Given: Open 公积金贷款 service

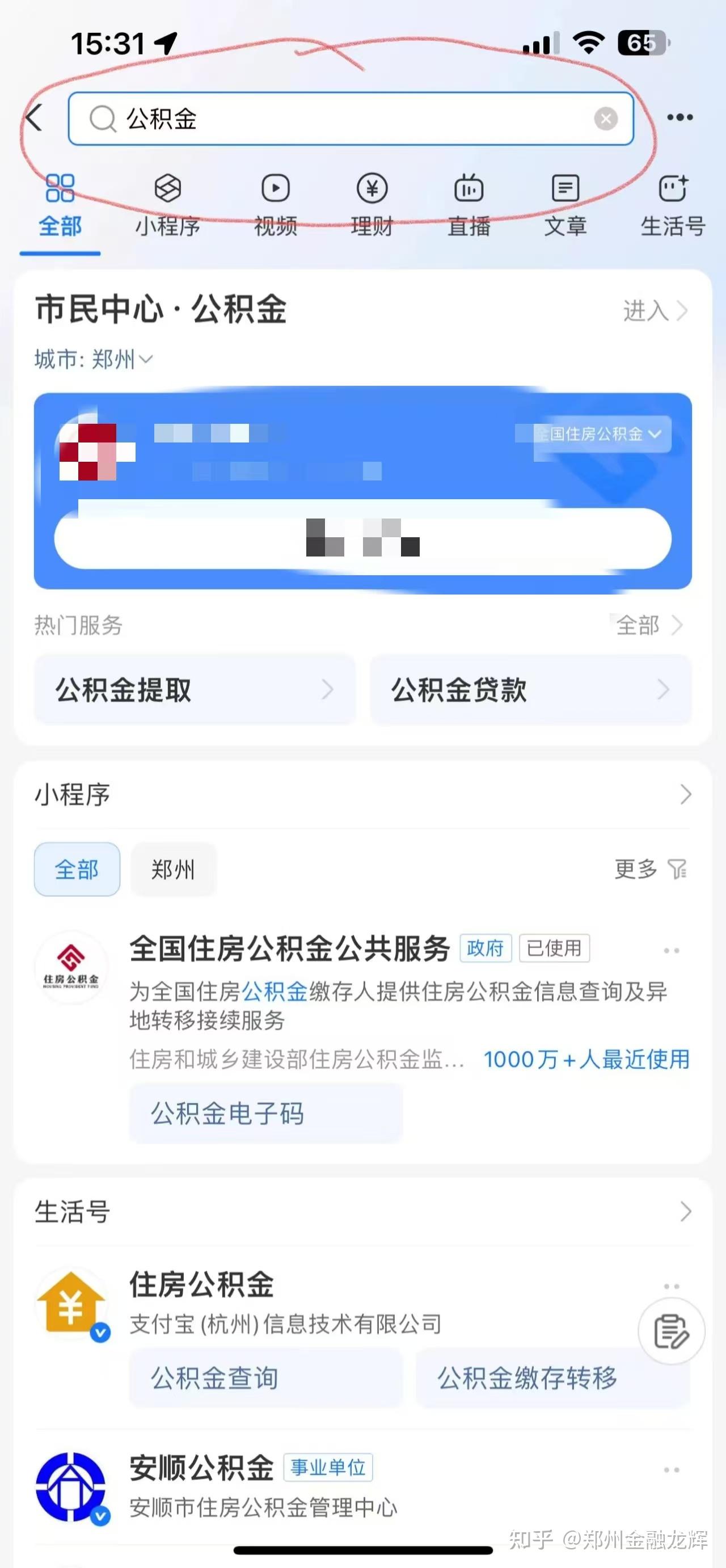Looking at the screenshot, I should pyautogui.click(x=531, y=690).
